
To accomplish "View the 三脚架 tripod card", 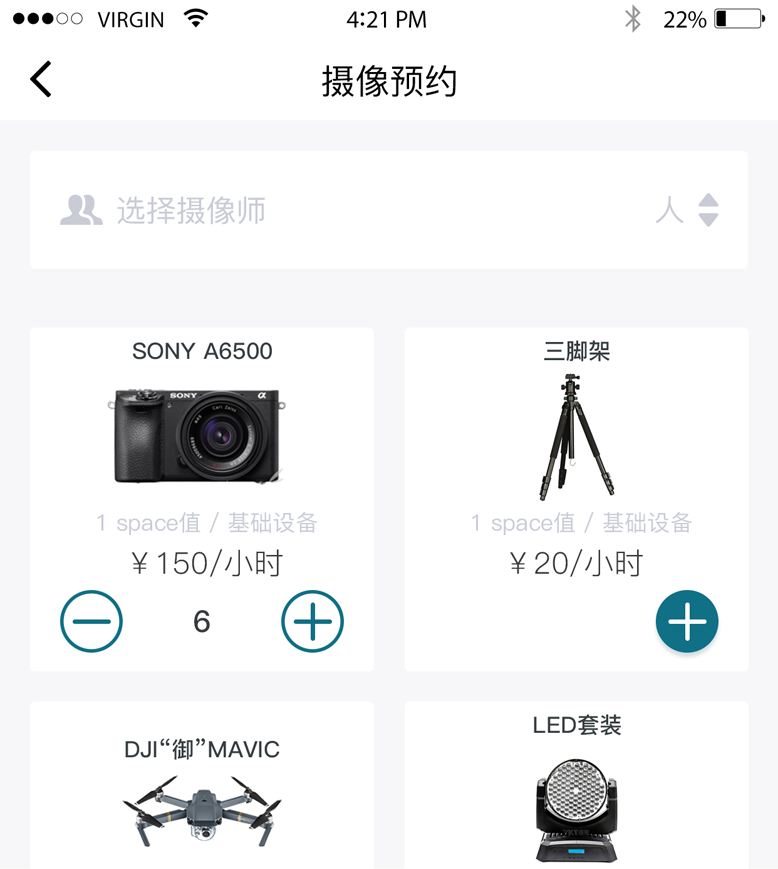I will tap(576, 437).
